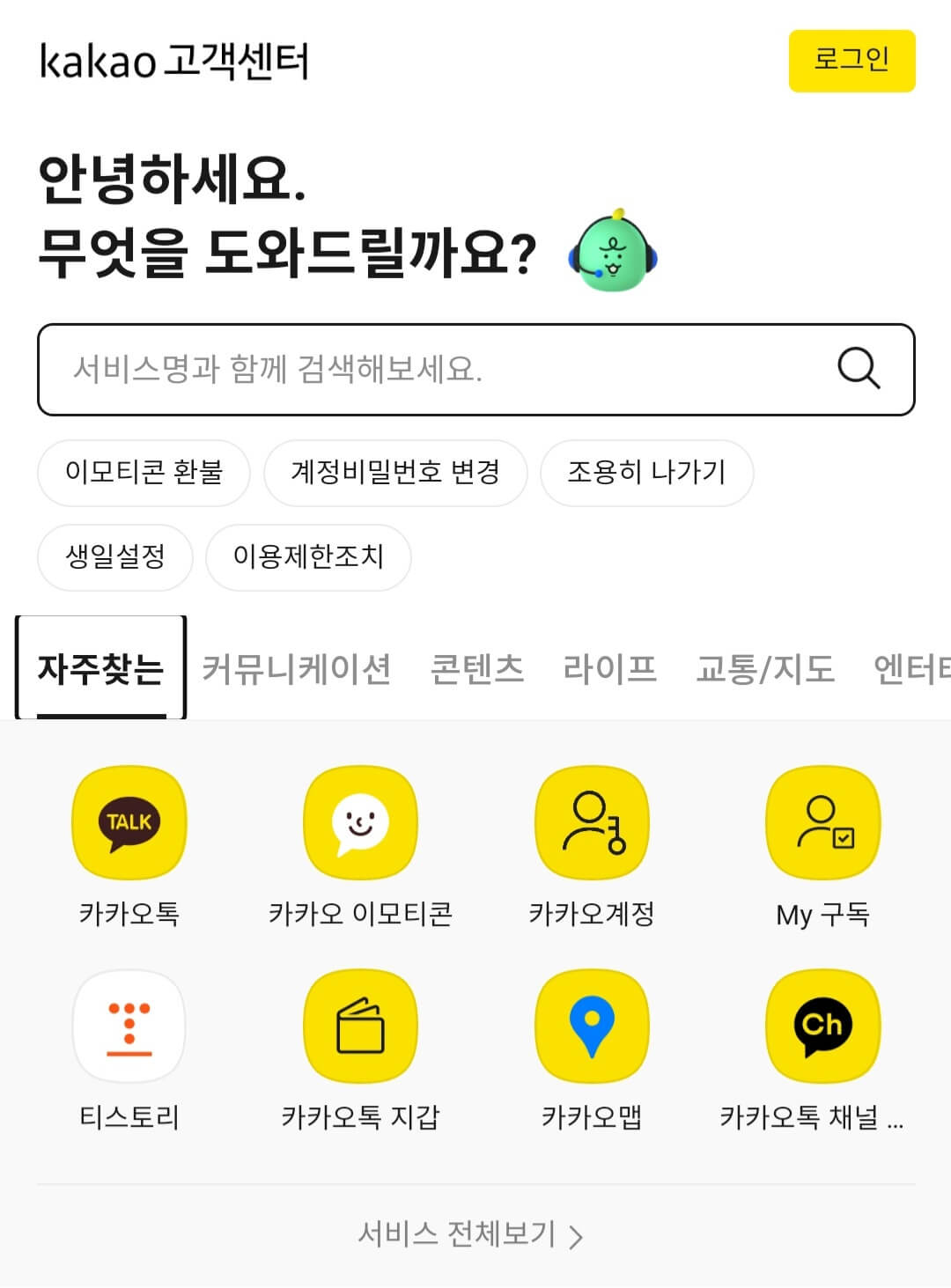
Task: Open the 이모티콘 환불 suggestion chip
Action: pos(144,473)
